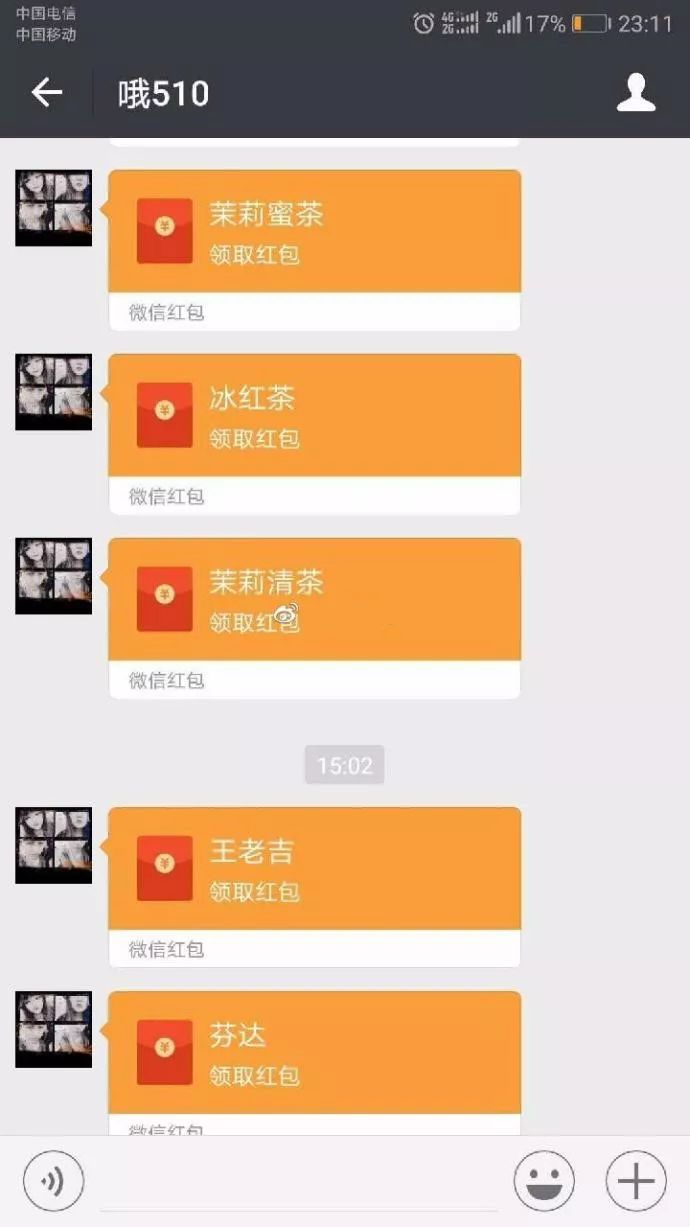Viewport: 690px width, 1227px height.
Task: View sender avatar beside 茉莉蜜茶 packet
Action: (53, 208)
